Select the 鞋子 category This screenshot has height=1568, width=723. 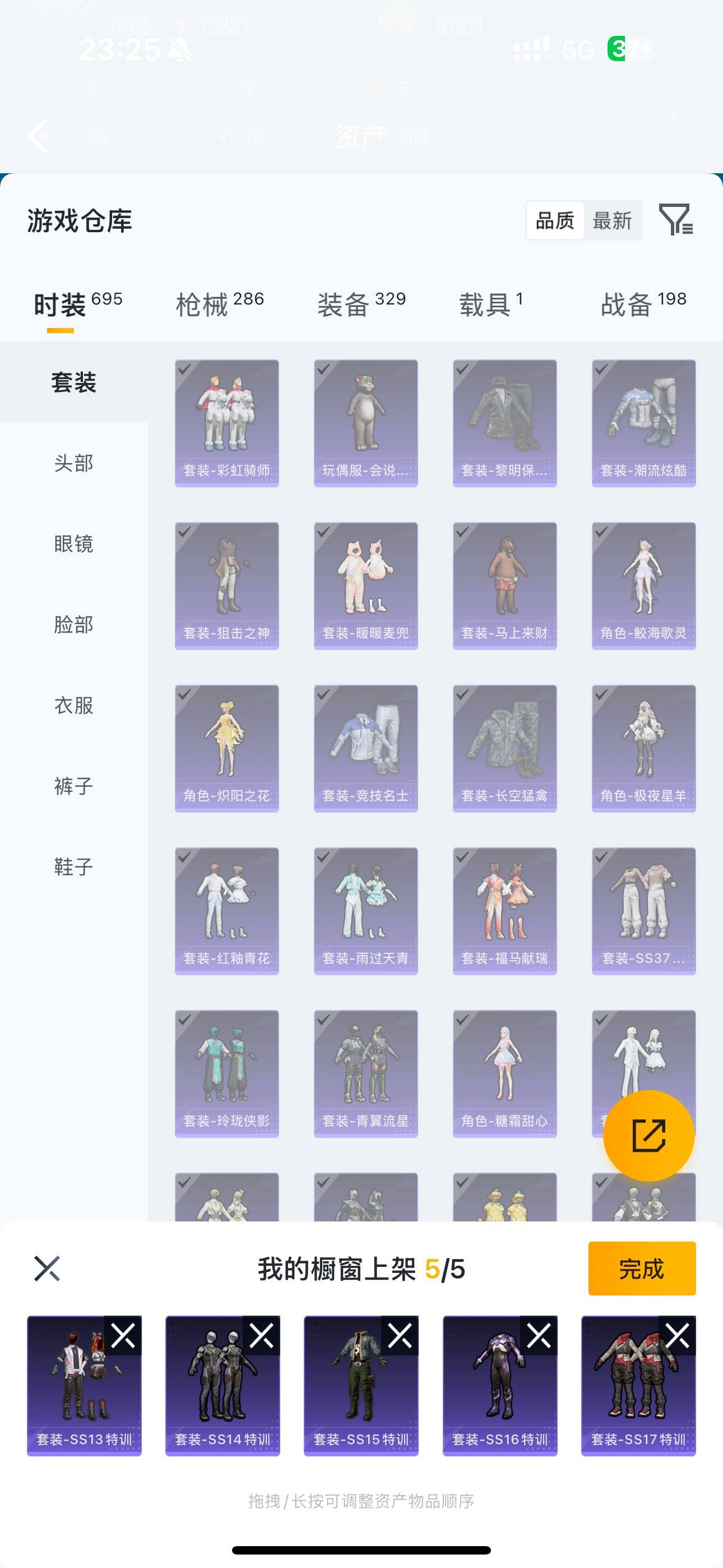(x=73, y=866)
